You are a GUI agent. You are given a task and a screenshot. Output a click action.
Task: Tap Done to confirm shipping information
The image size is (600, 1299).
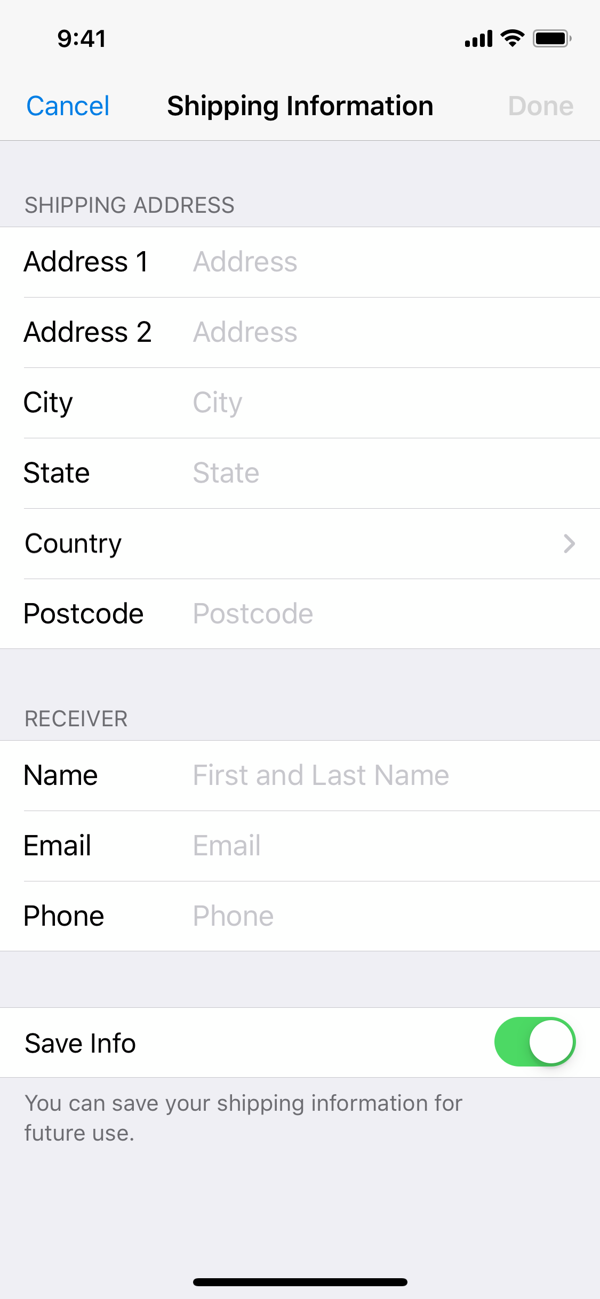540,106
